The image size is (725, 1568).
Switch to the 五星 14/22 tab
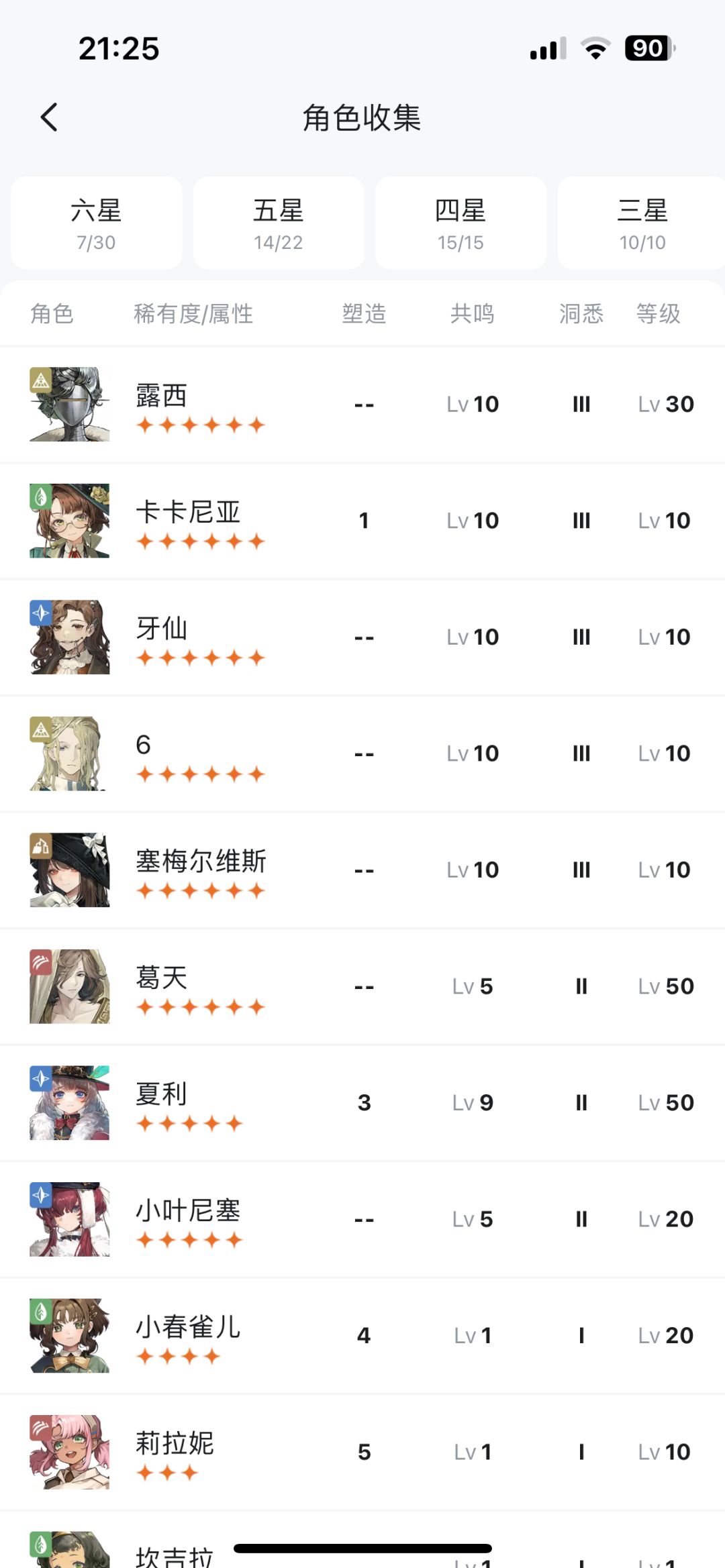coord(279,223)
